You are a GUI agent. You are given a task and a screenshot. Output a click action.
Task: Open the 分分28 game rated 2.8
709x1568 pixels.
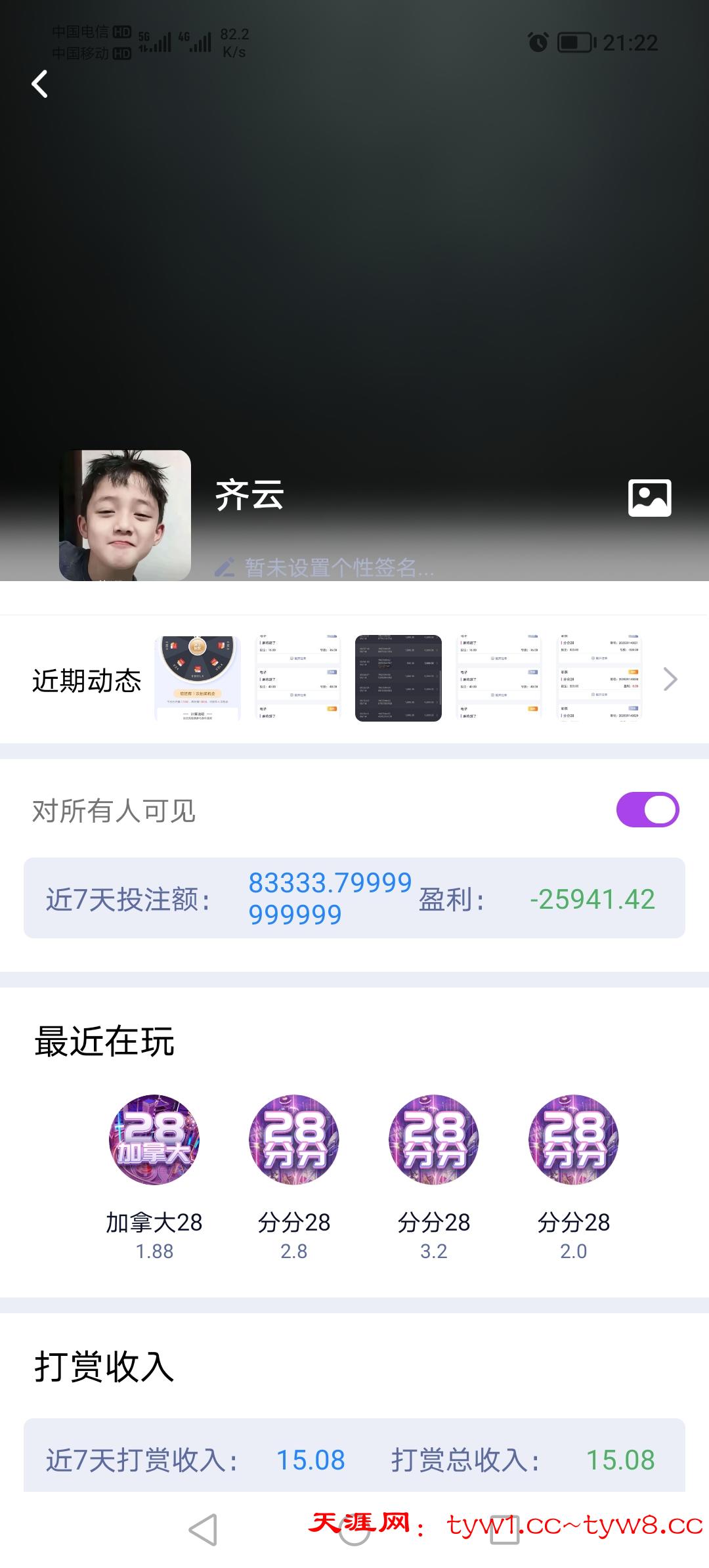click(x=294, y=1140)
